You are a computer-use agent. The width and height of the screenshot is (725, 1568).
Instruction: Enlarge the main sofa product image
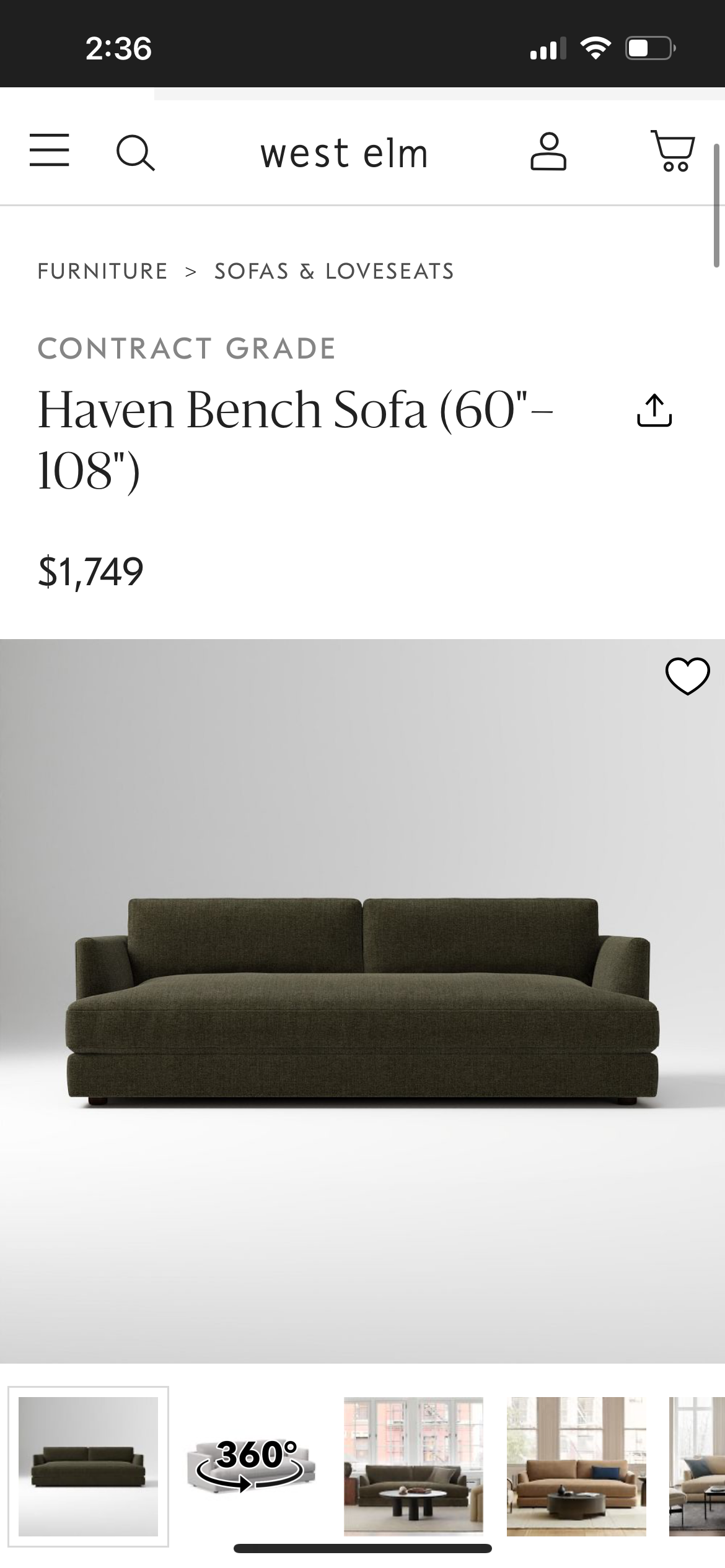coord(362,1000)
